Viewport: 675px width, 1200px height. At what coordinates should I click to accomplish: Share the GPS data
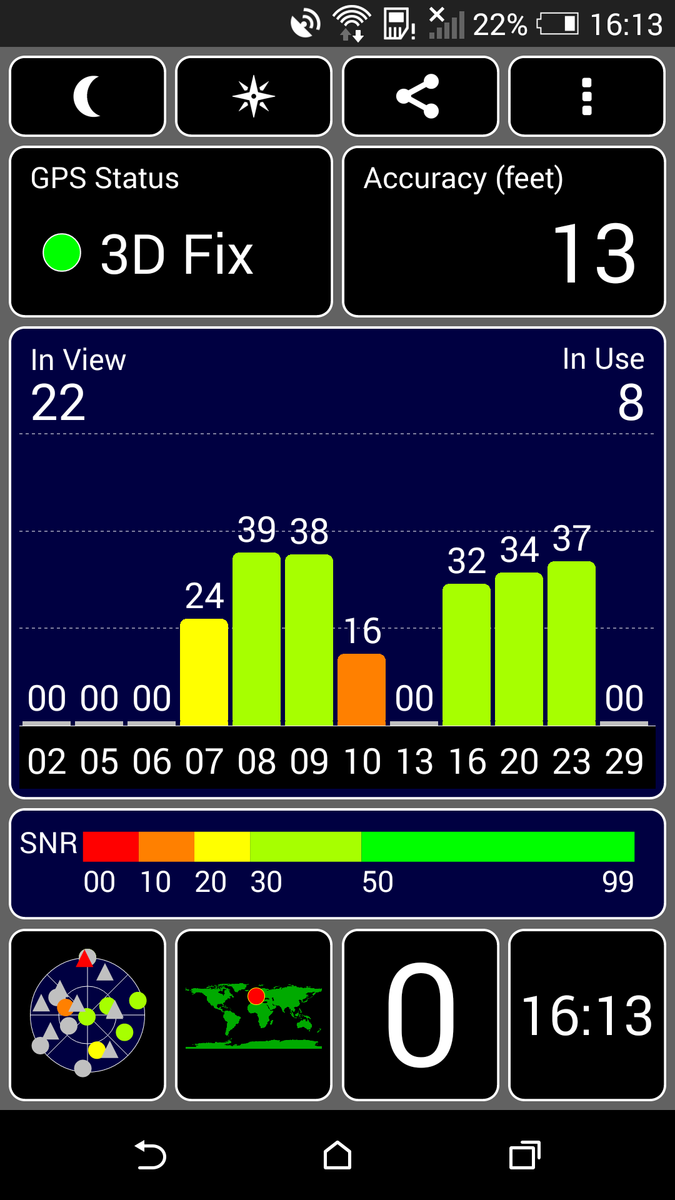(420, 97)
